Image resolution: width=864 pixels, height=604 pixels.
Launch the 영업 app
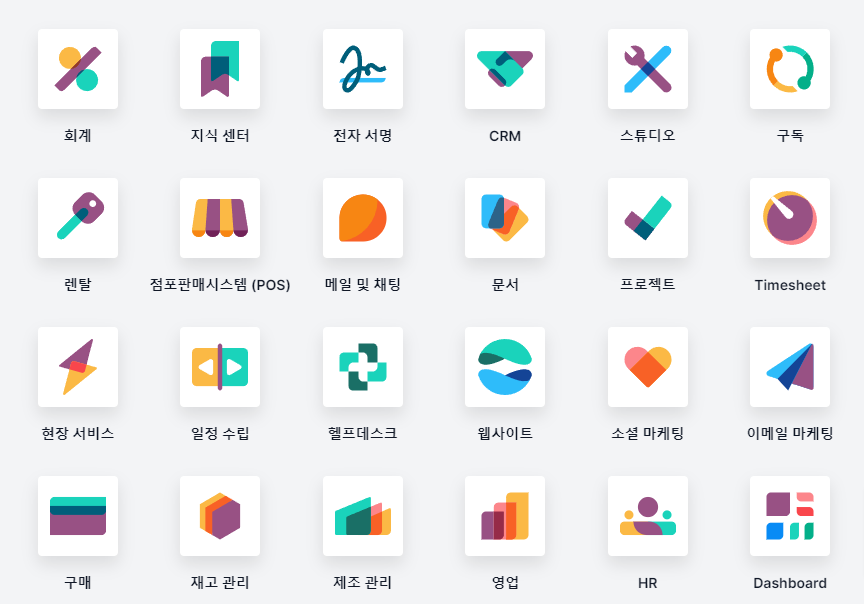point(505,516)
